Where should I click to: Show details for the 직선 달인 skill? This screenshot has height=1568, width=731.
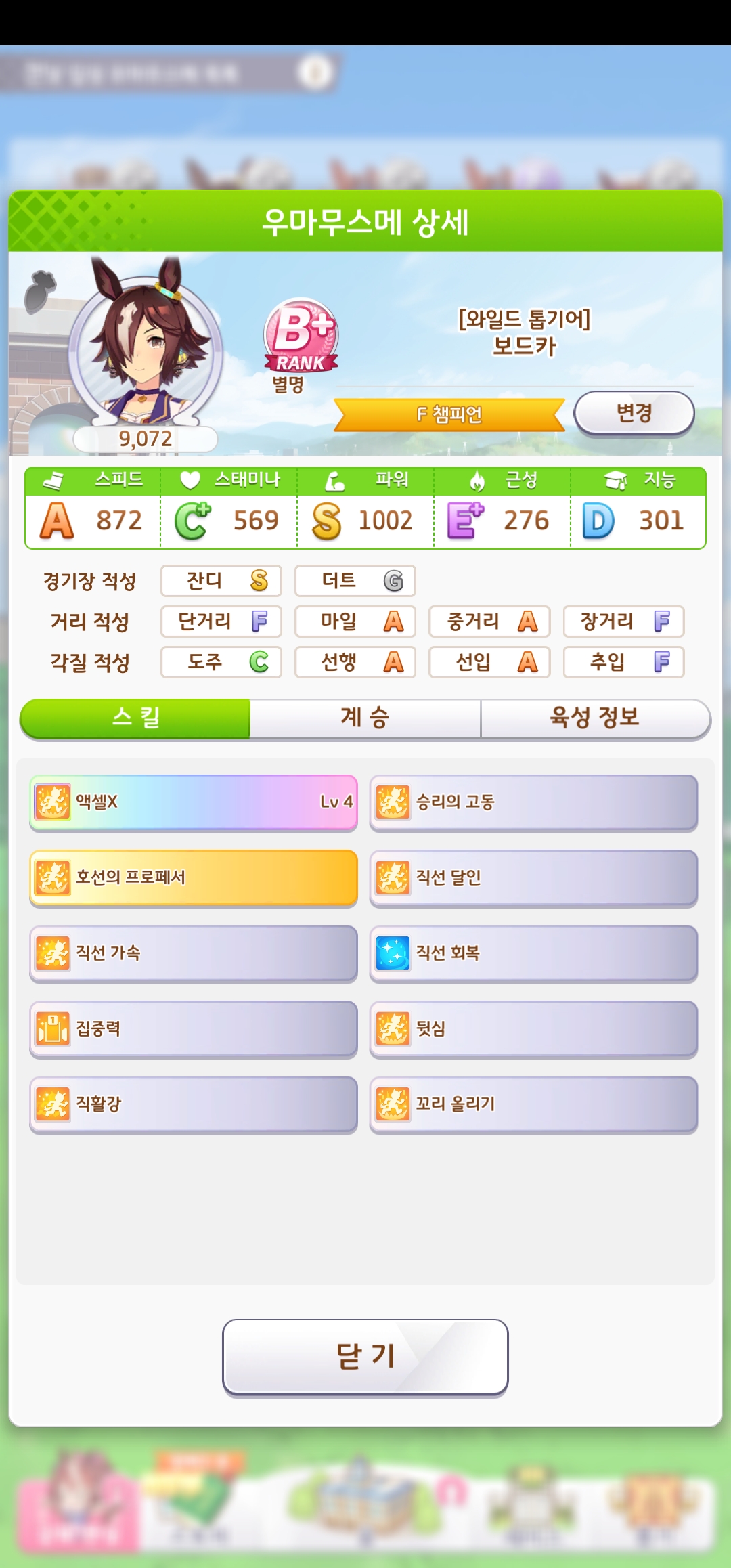pyautogui.click(x=533, y=877)
